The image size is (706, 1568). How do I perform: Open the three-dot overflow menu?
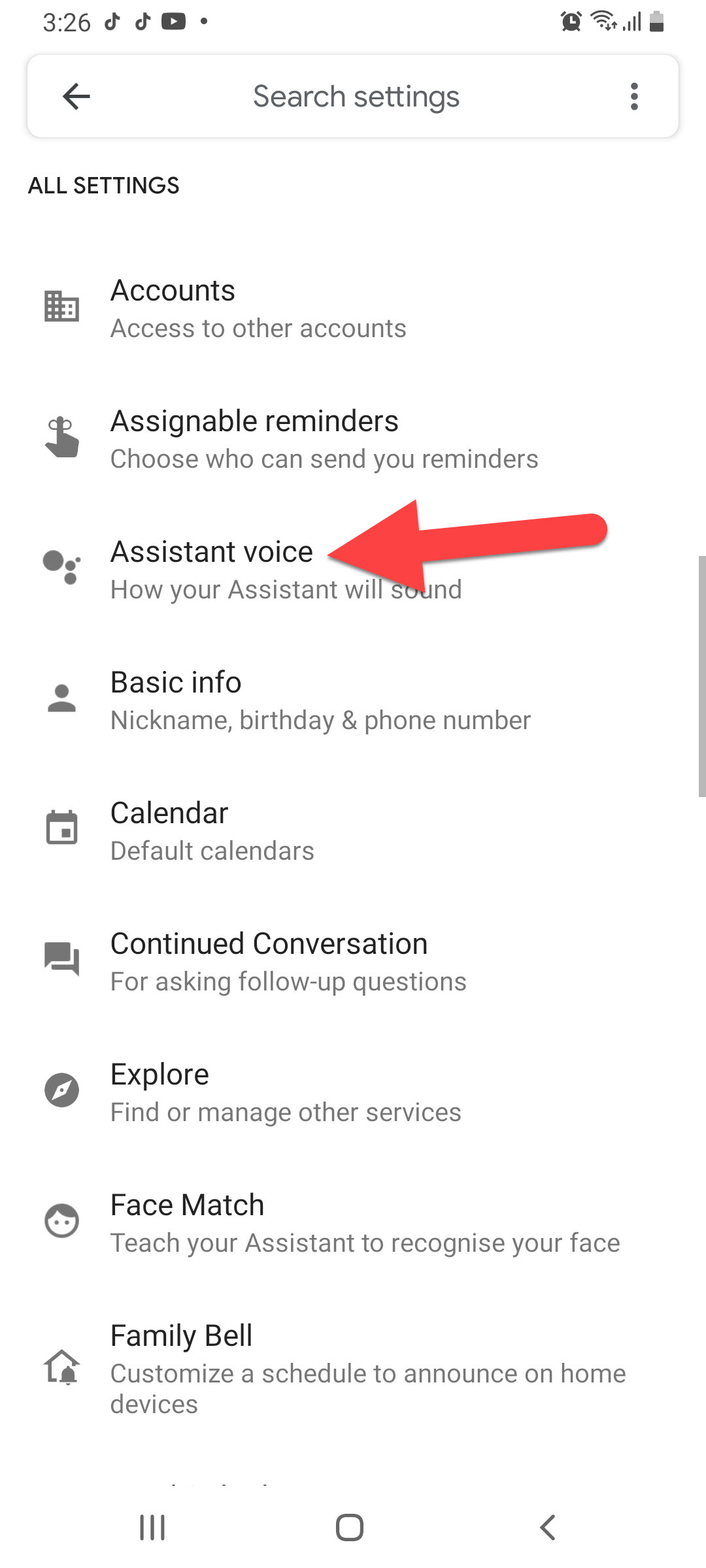click(x=633, y=97)
